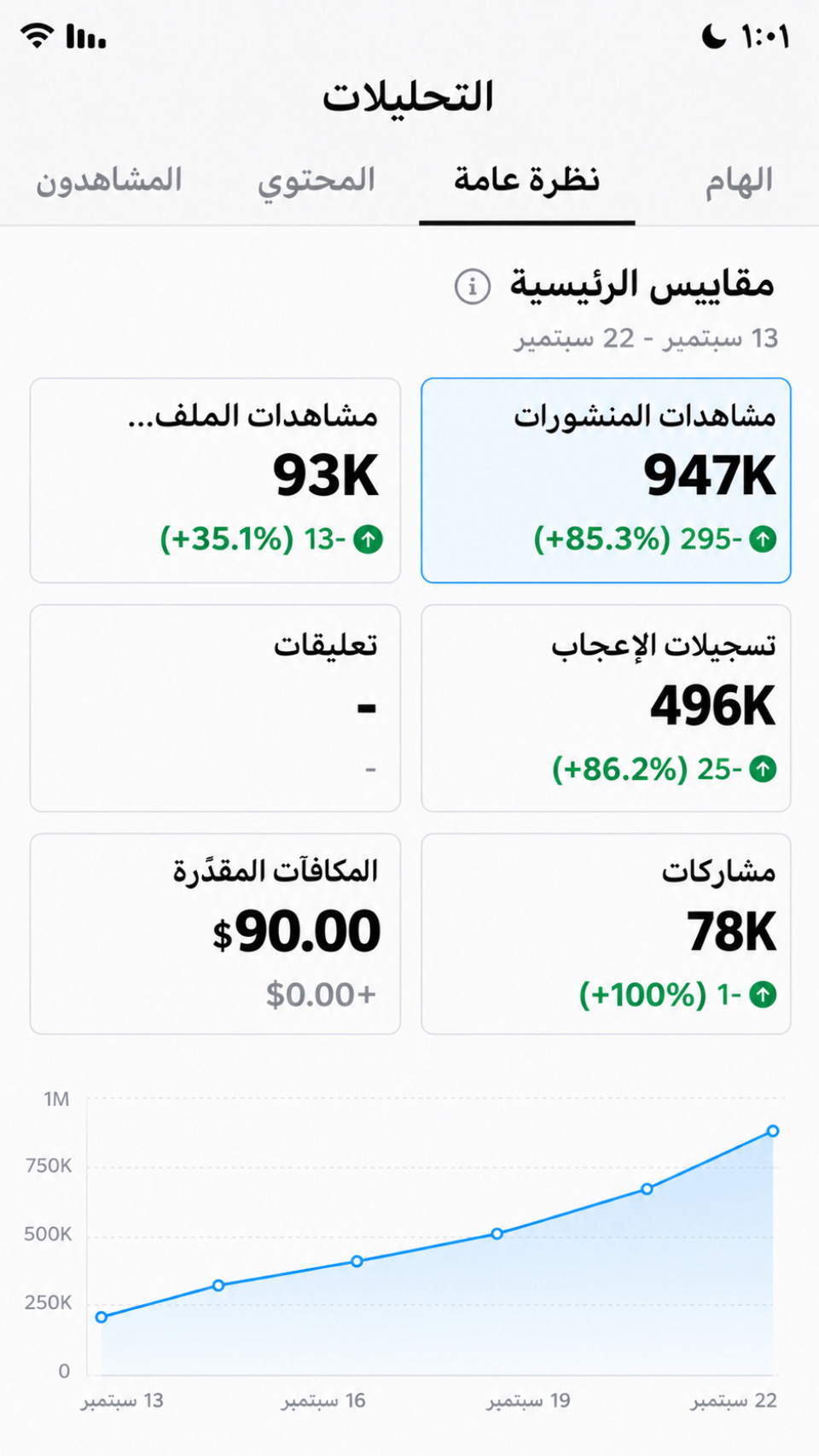This screenshot has width=819, height=1456.
Task: Select the نظرة عامة tab
Action: click(x=526, y=180)
